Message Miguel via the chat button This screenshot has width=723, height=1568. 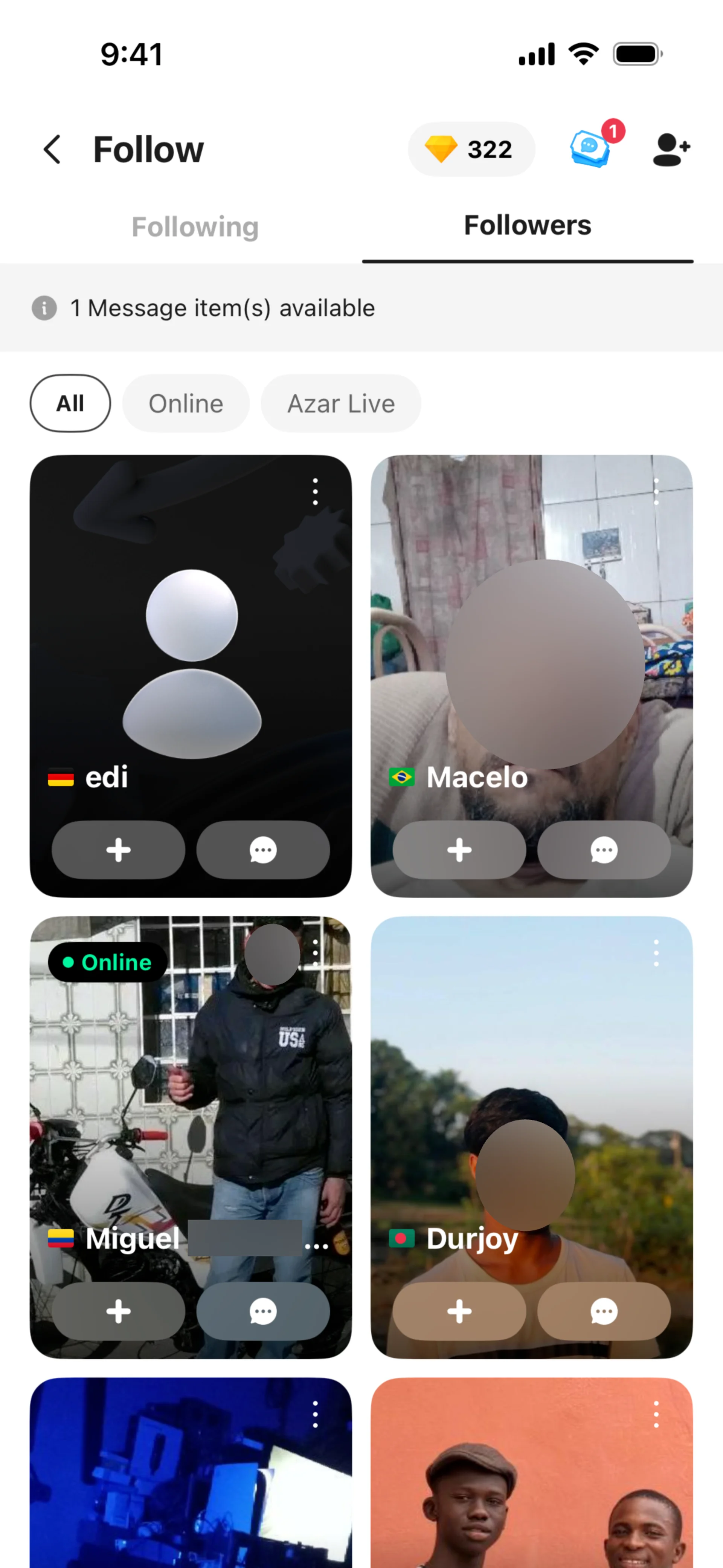coord(263,1311)
